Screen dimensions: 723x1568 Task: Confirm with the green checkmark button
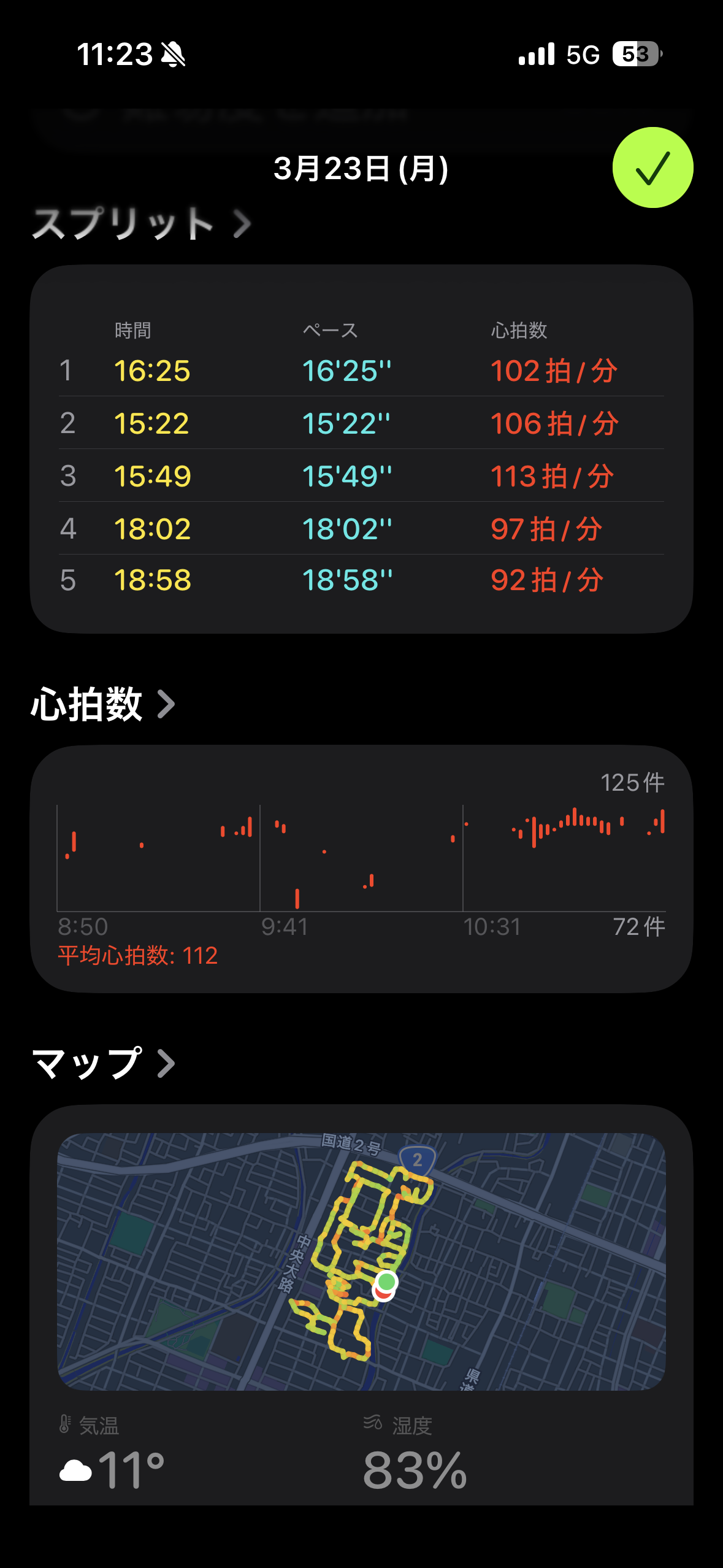[652, 167]
